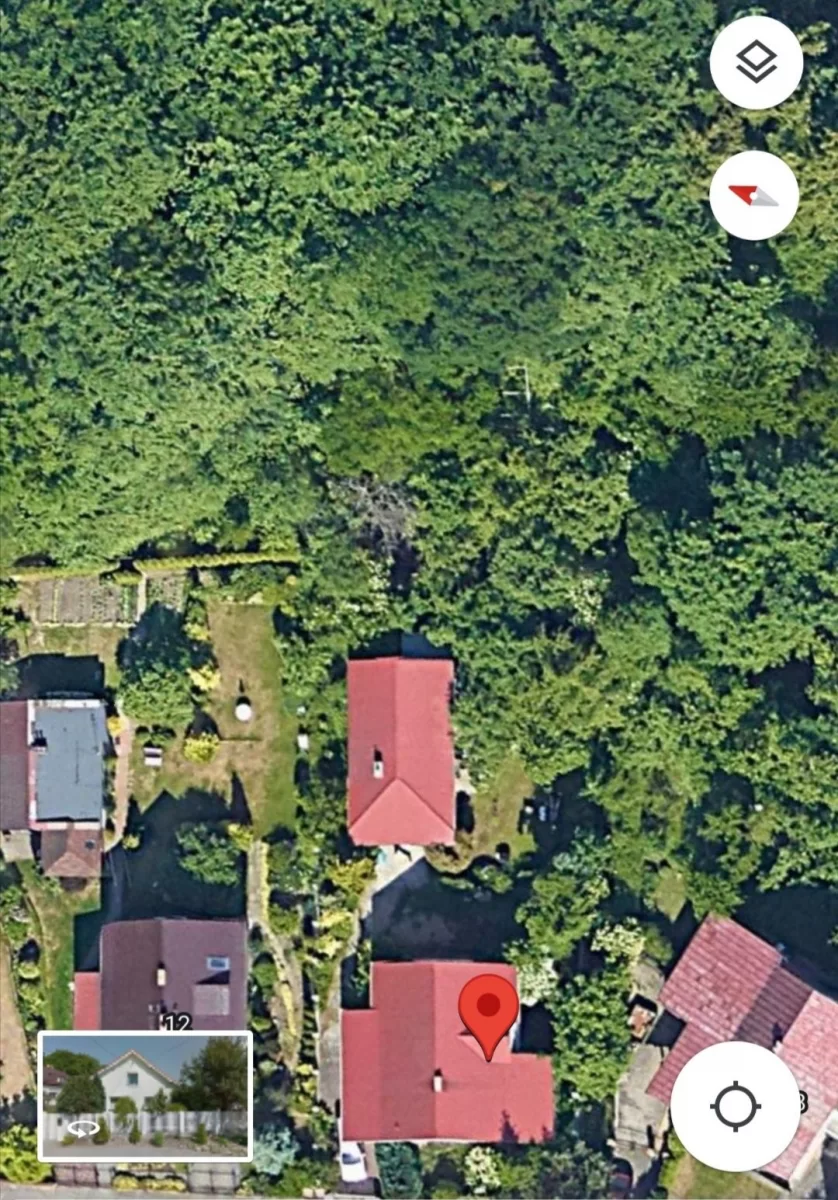The image size is (838, 1200).
Task: Tap the compass to reset map orientation
Action: pos(753,196)
